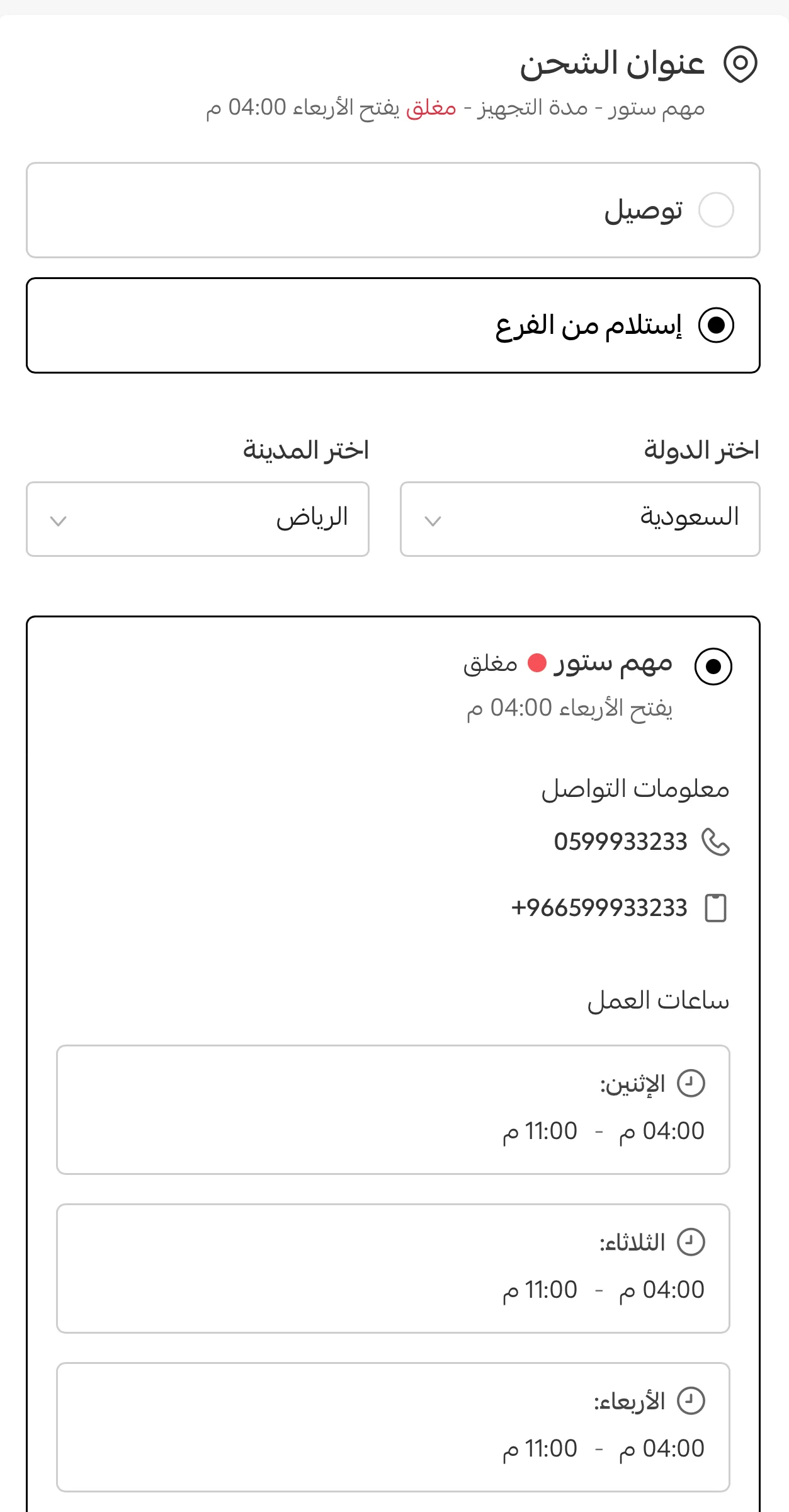Tap mobile number +966599933233
789x1512 pixels.
tap(599, 908)
